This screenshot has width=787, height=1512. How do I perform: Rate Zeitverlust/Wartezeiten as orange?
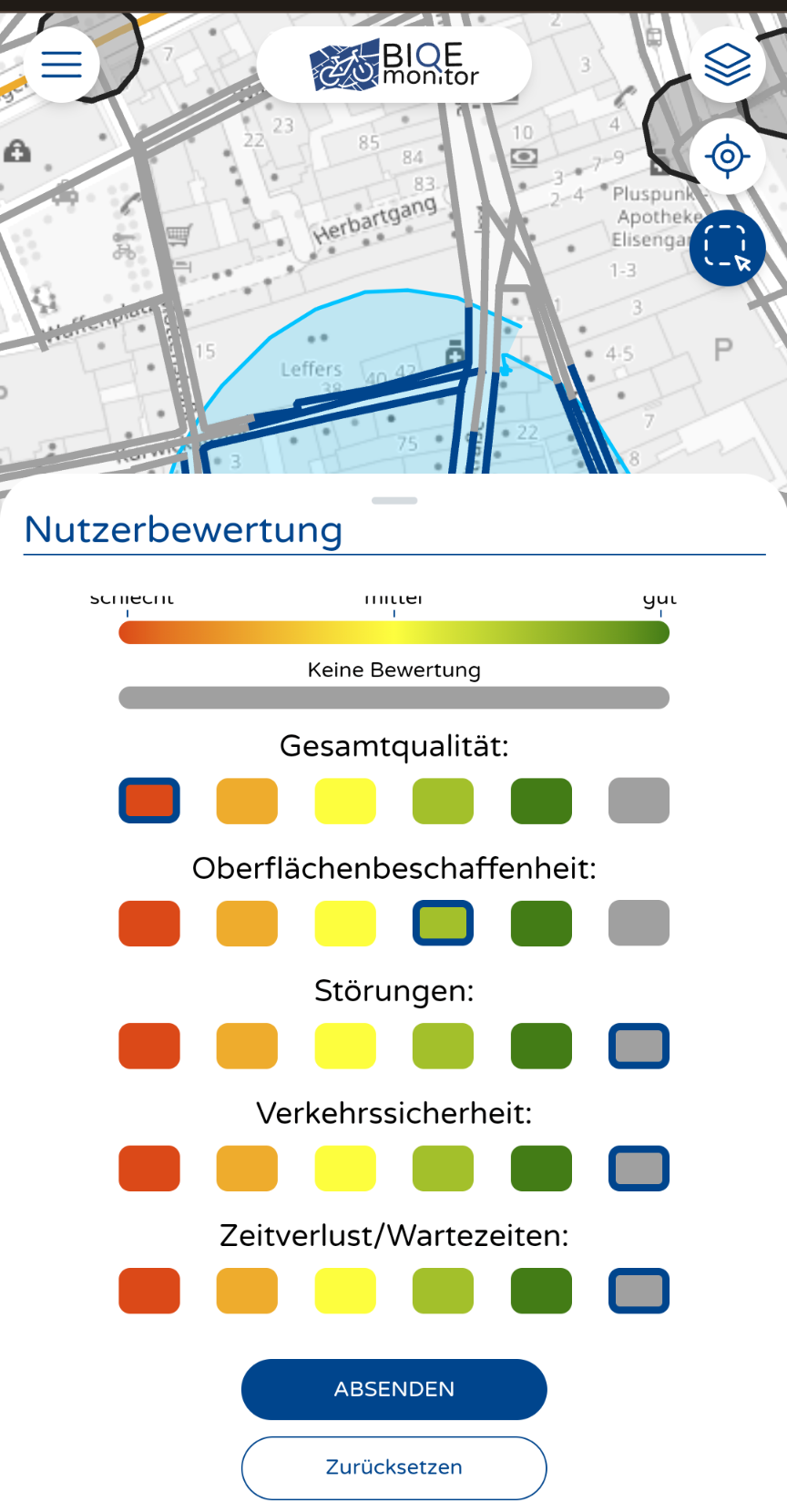[x=247, y=1291]
